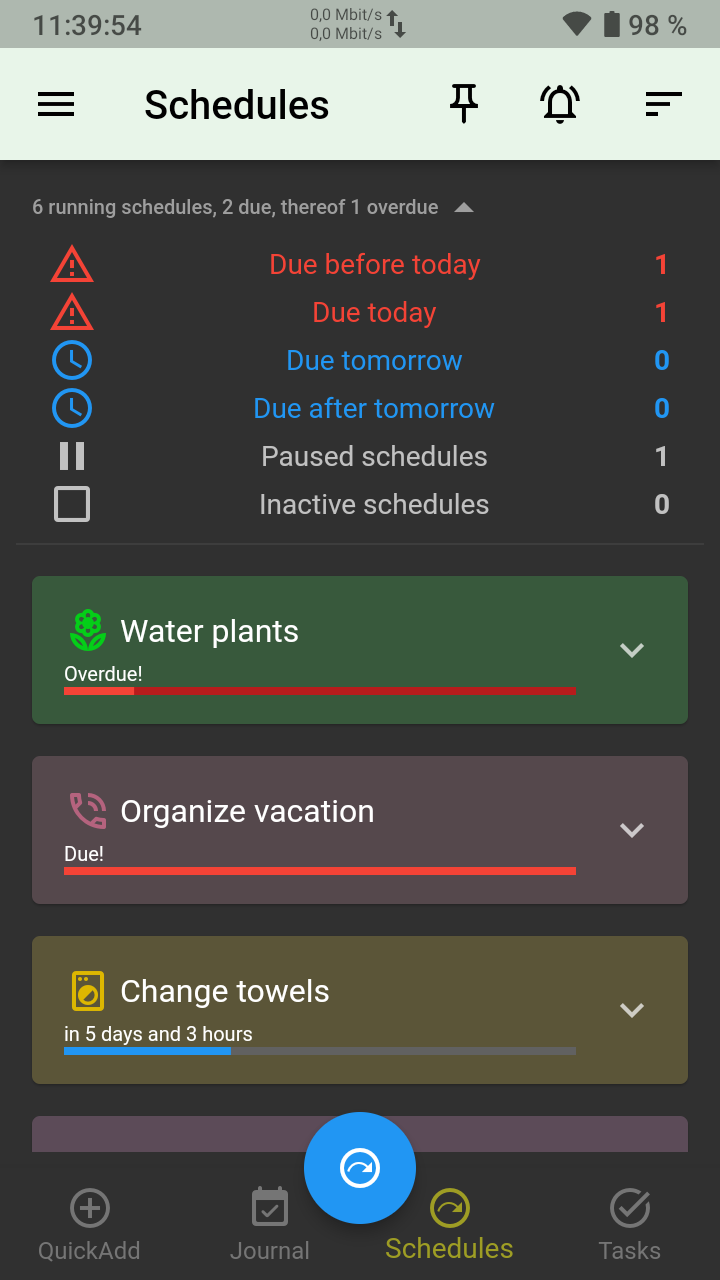Expand the Change towels chevron
720x1280 pixels.
click(x=631, y=1010)
